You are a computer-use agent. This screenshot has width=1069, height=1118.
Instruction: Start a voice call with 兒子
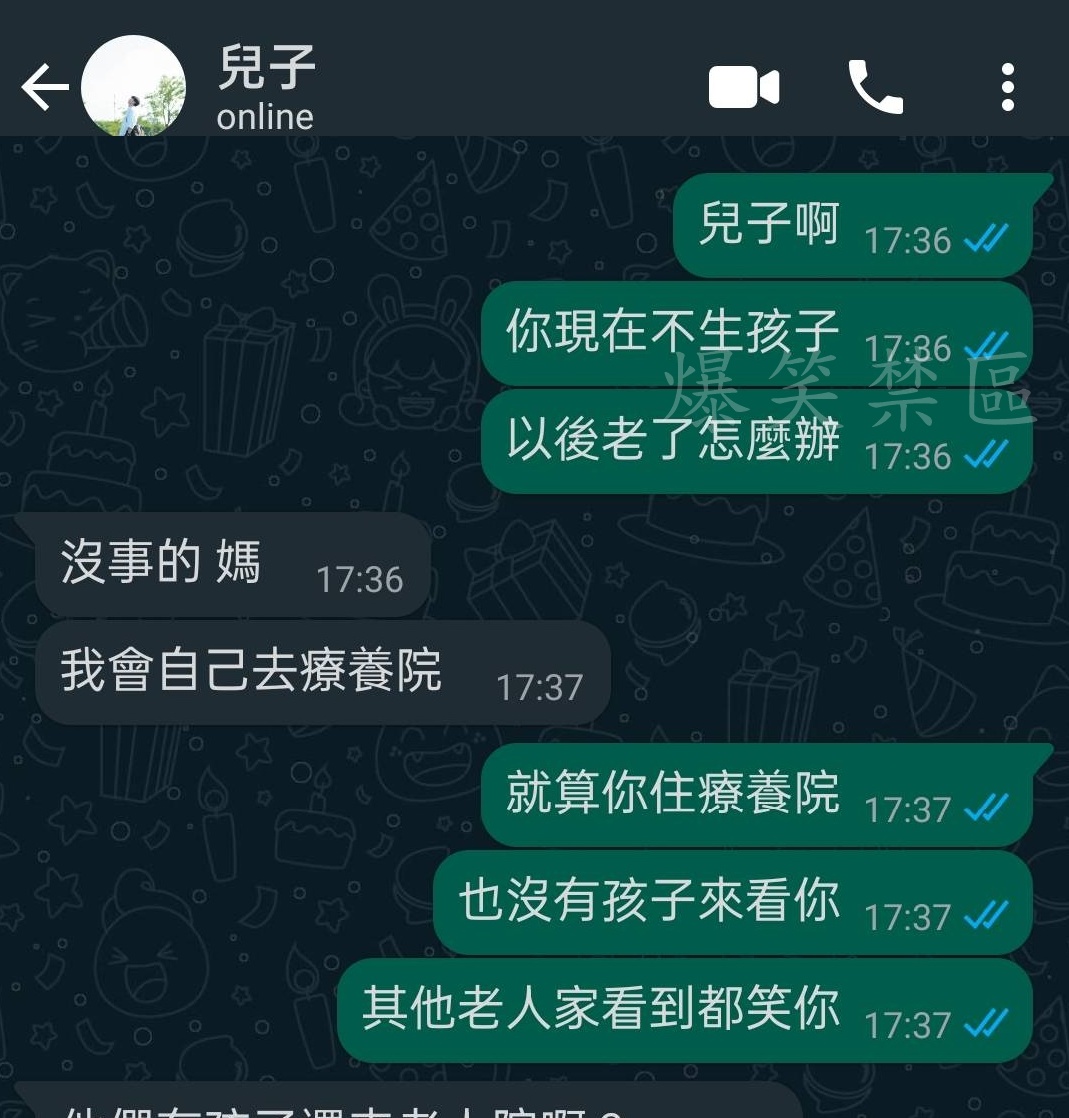click(x=875, y=87)
